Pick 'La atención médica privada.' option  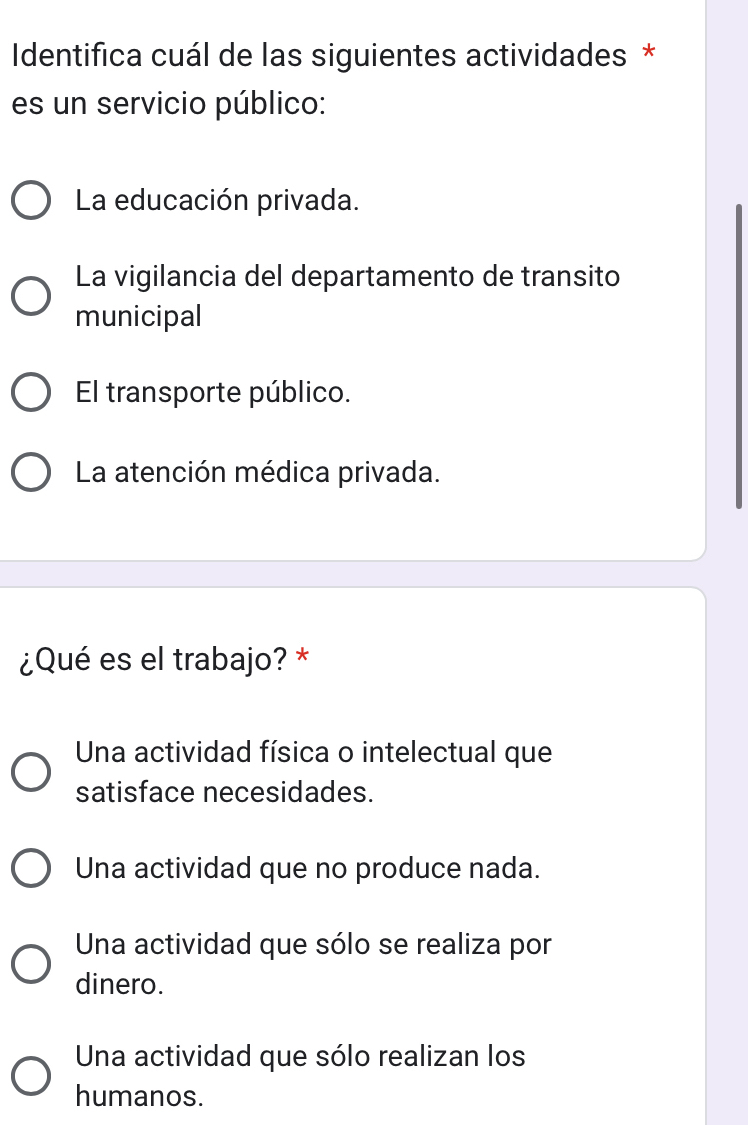pos(32,472)
